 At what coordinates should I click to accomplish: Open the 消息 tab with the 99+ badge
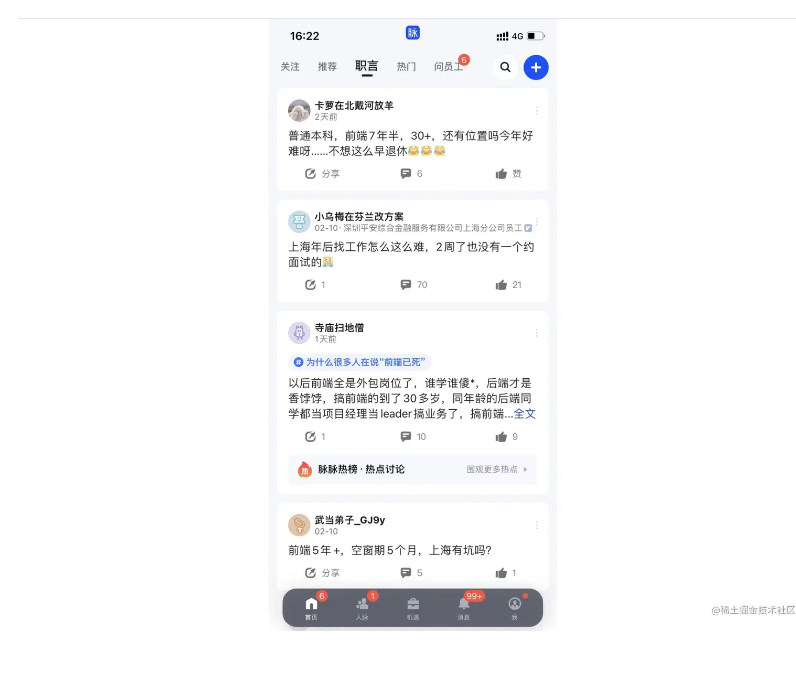click(464, 607)
